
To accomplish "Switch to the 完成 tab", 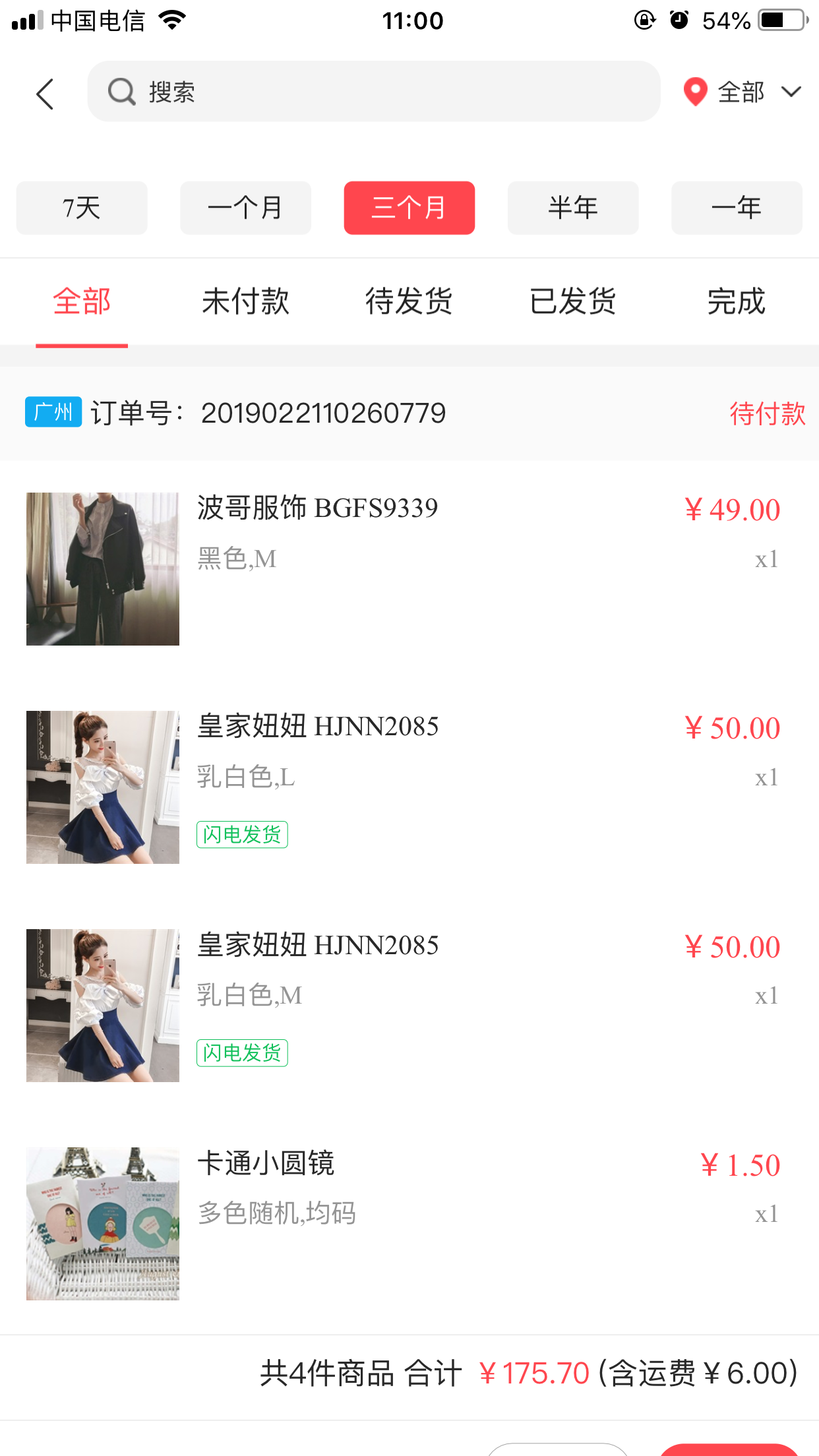I will point(736,302).
